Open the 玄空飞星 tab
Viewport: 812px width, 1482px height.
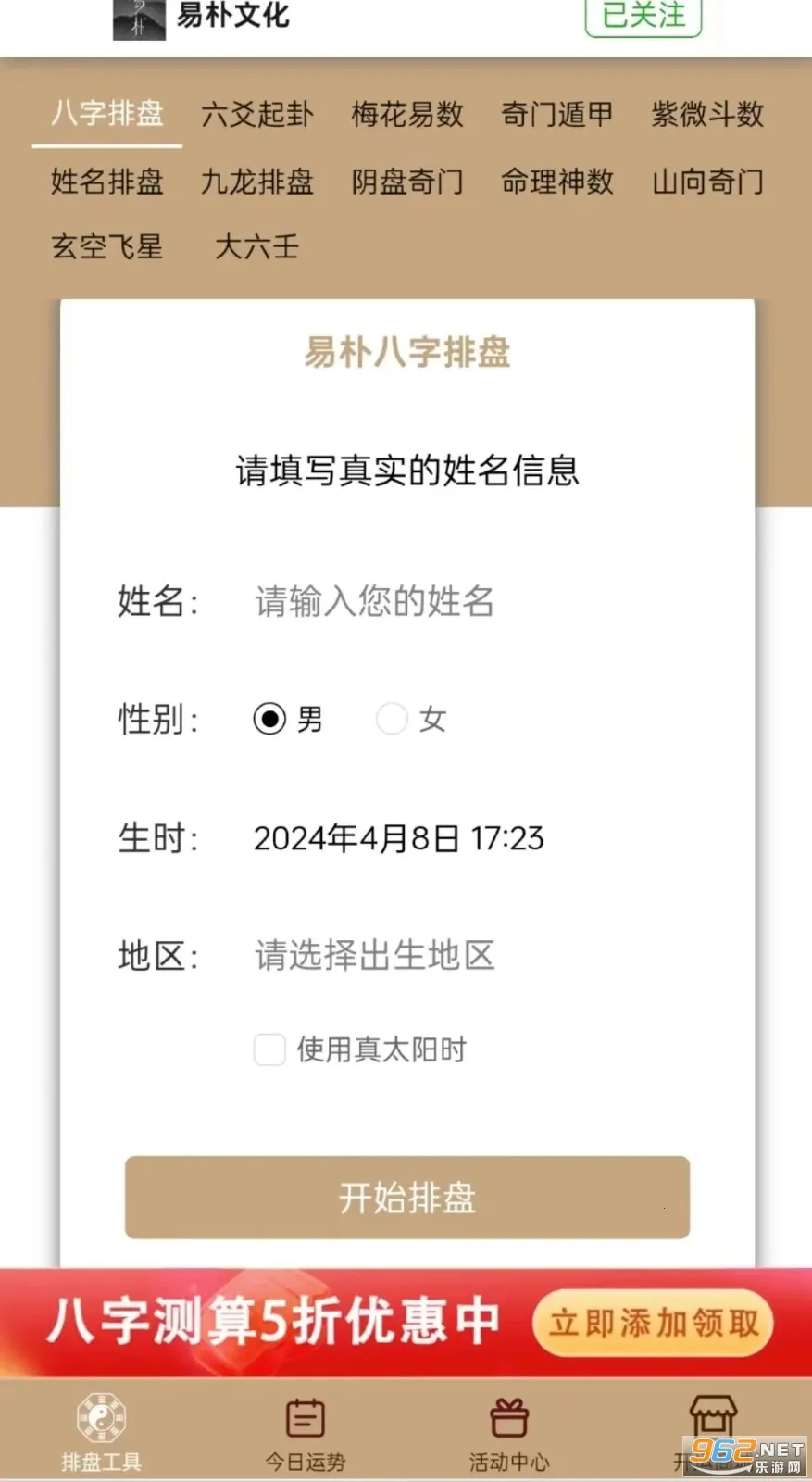point(107,246)
